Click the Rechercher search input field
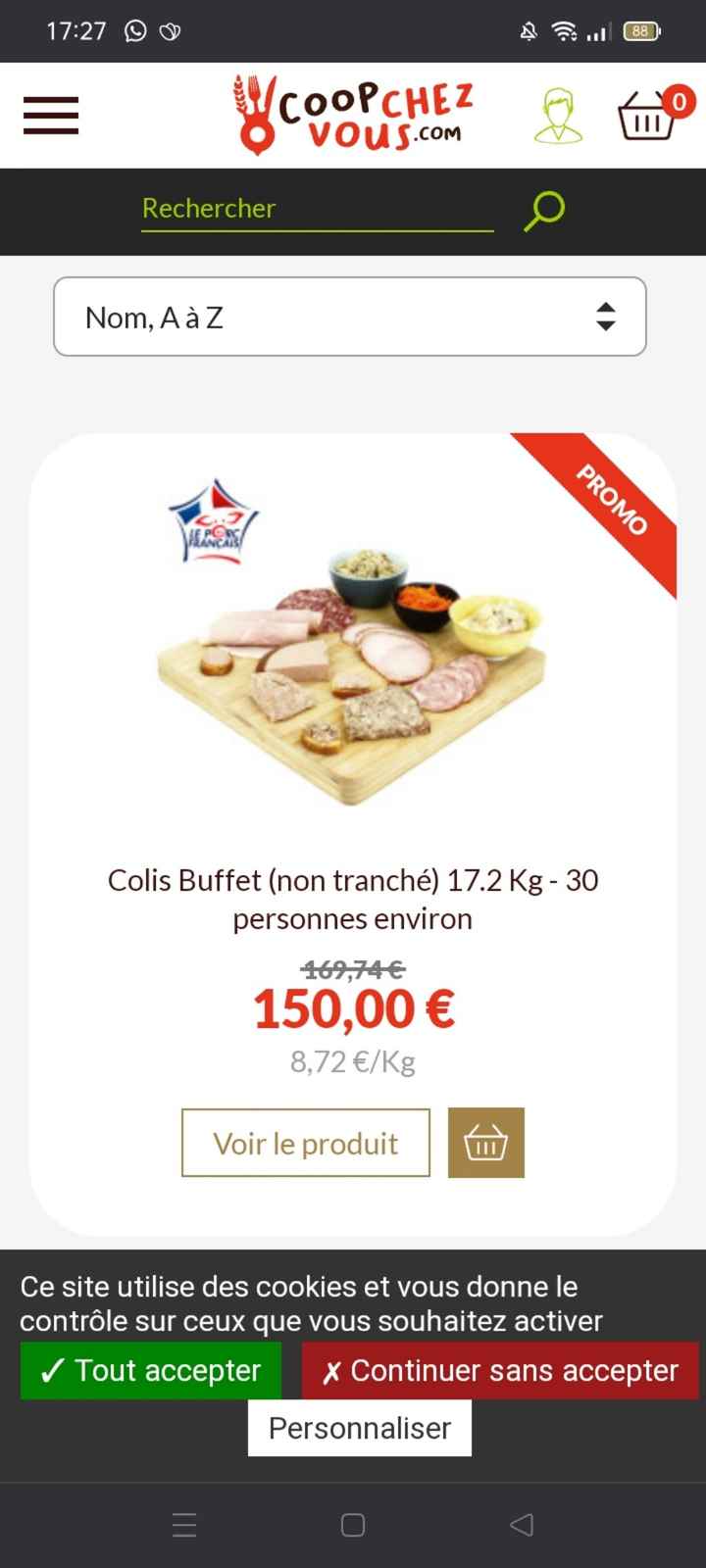Screen dimensions: 706x1568 [x=316, y=209]
